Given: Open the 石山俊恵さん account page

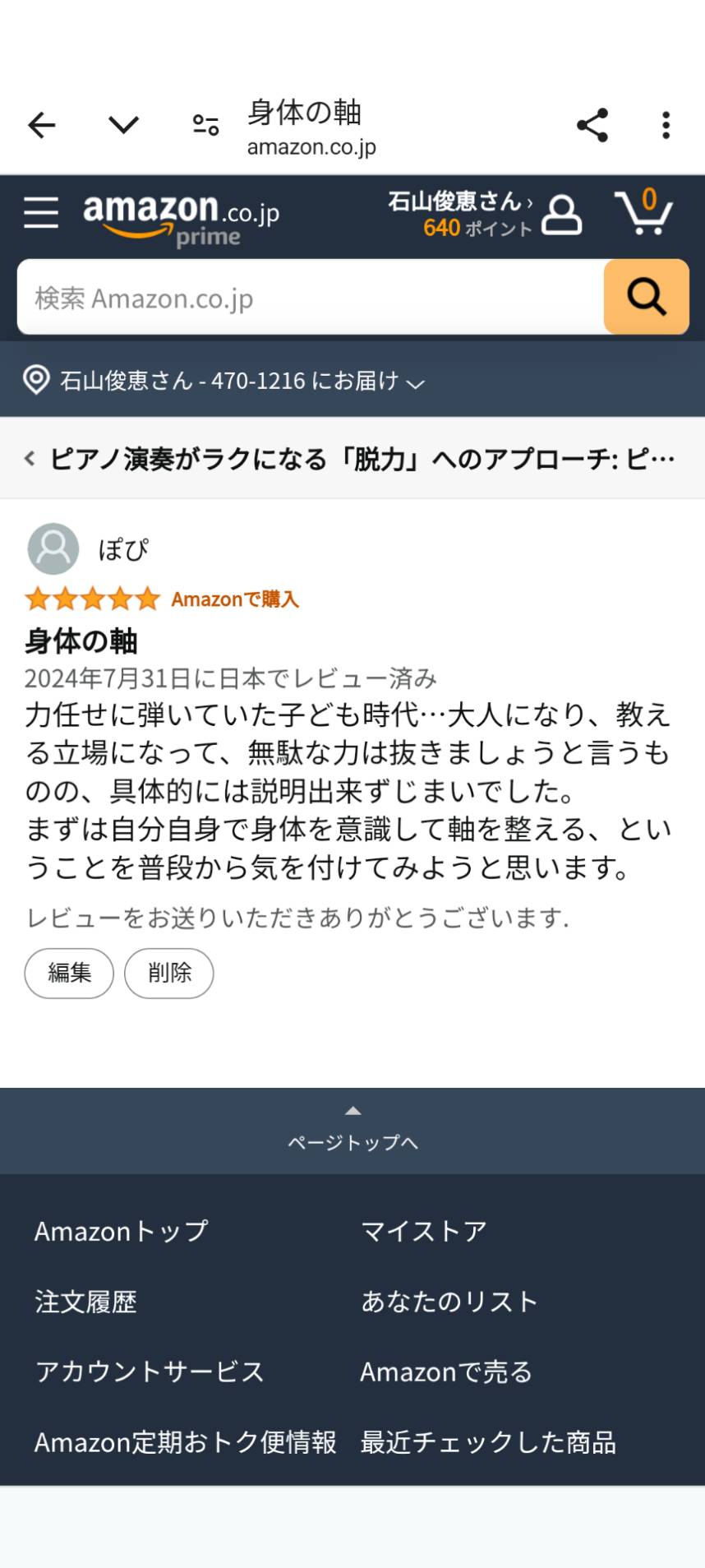Looking at the screenshot, I should (x=485, y=215).
